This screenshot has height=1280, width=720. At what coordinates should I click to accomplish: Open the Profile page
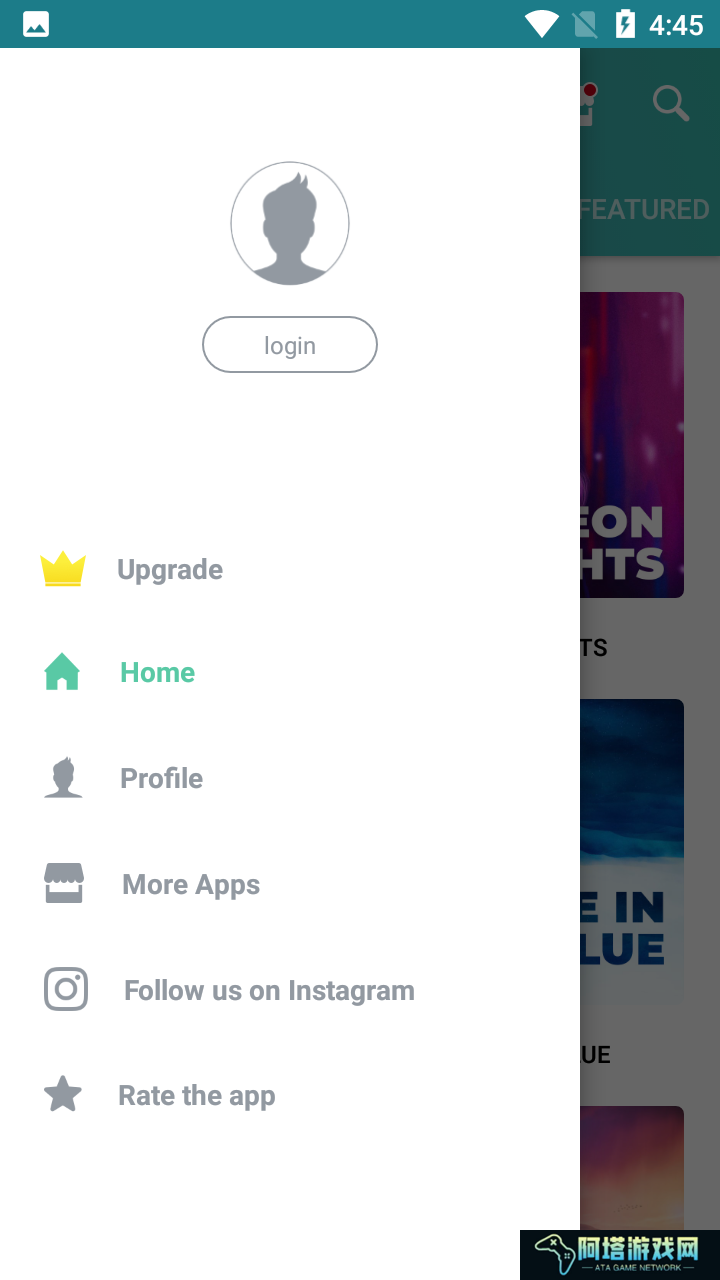pos(161,778)
